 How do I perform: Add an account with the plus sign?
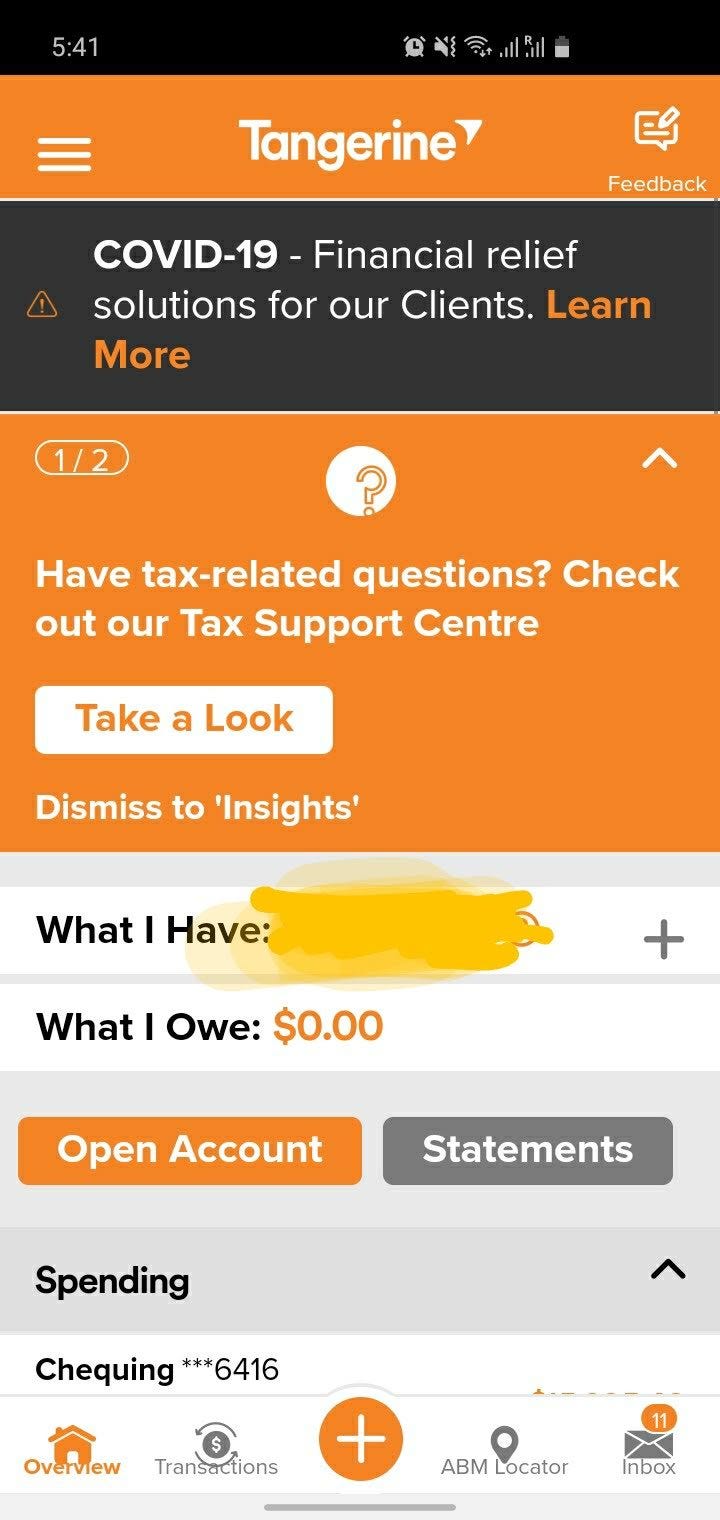click(662, 938)
